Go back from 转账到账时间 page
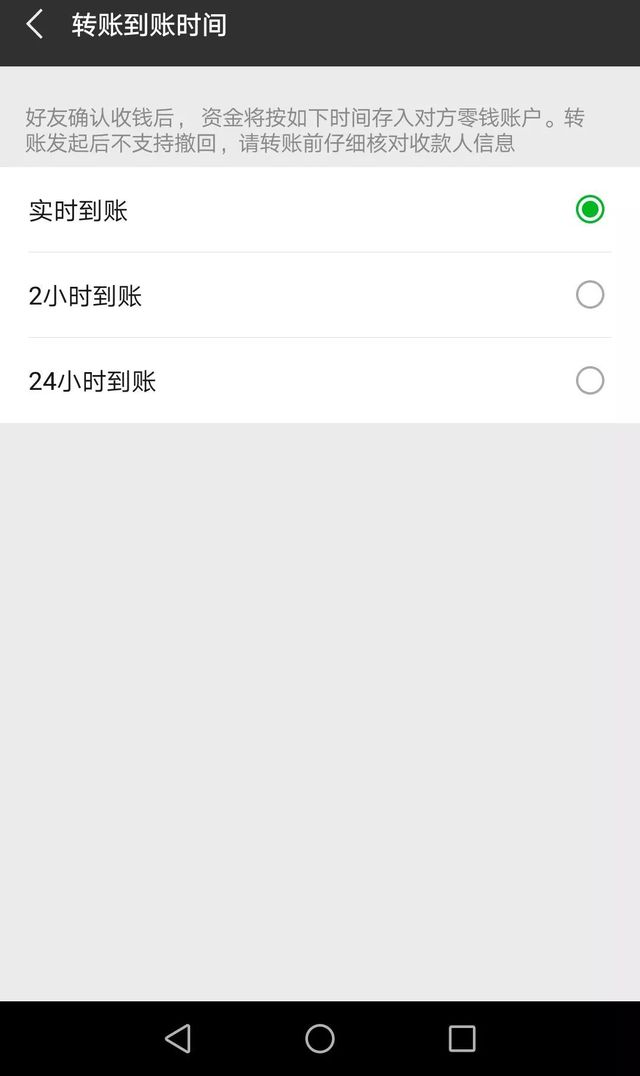The image size is (640, 1076). (35, 25)
